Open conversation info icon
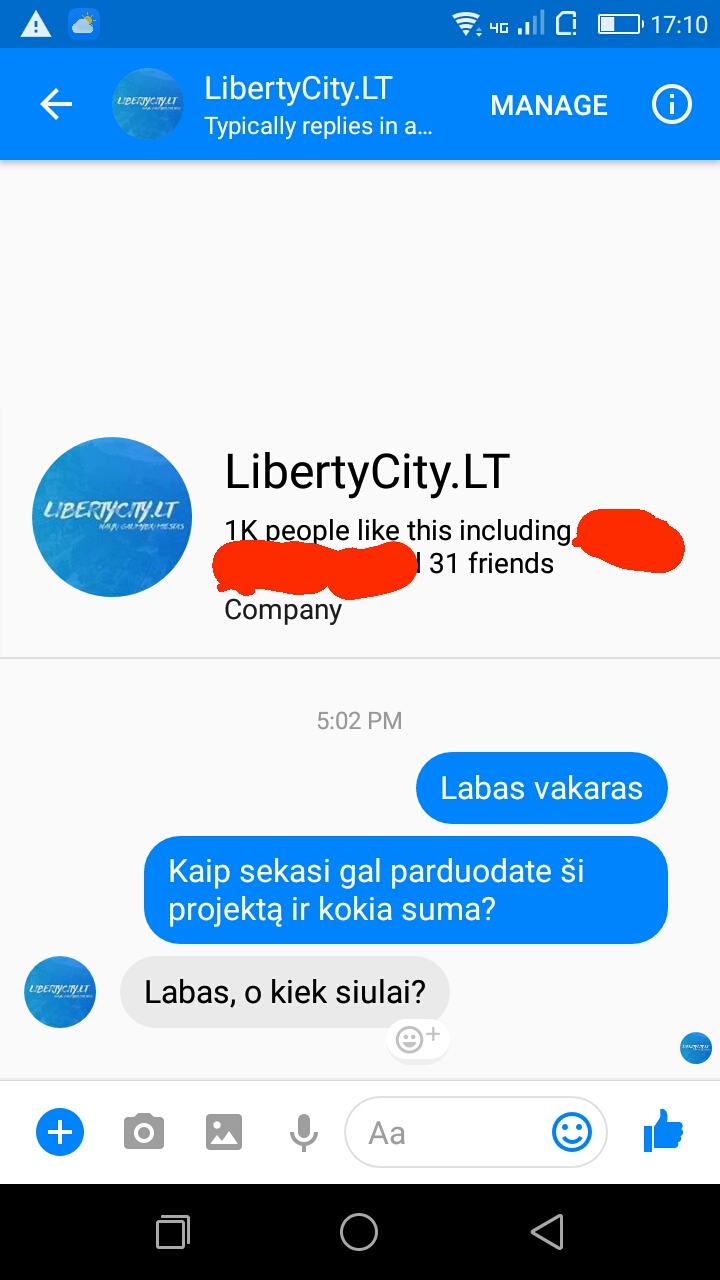 point(672,105)
